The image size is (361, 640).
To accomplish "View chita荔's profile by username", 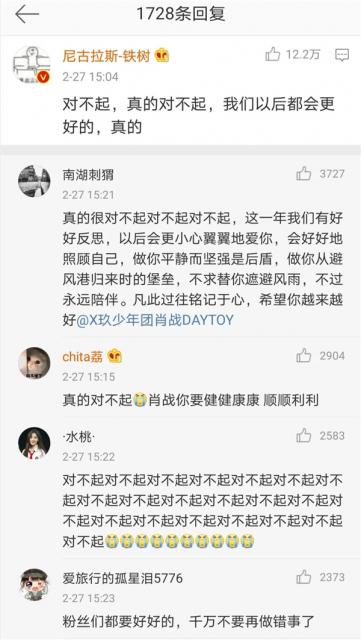I will coord(83,357).
